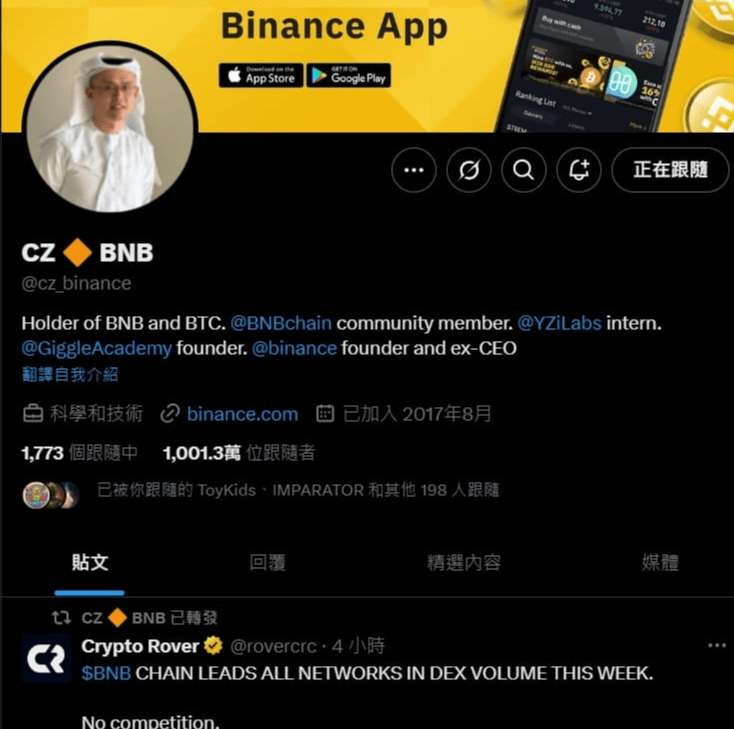Viewport: 734px width, 729px height.
Task: Translate the bio via 翻譯自我介紹
Action: (x=70, y=374)
